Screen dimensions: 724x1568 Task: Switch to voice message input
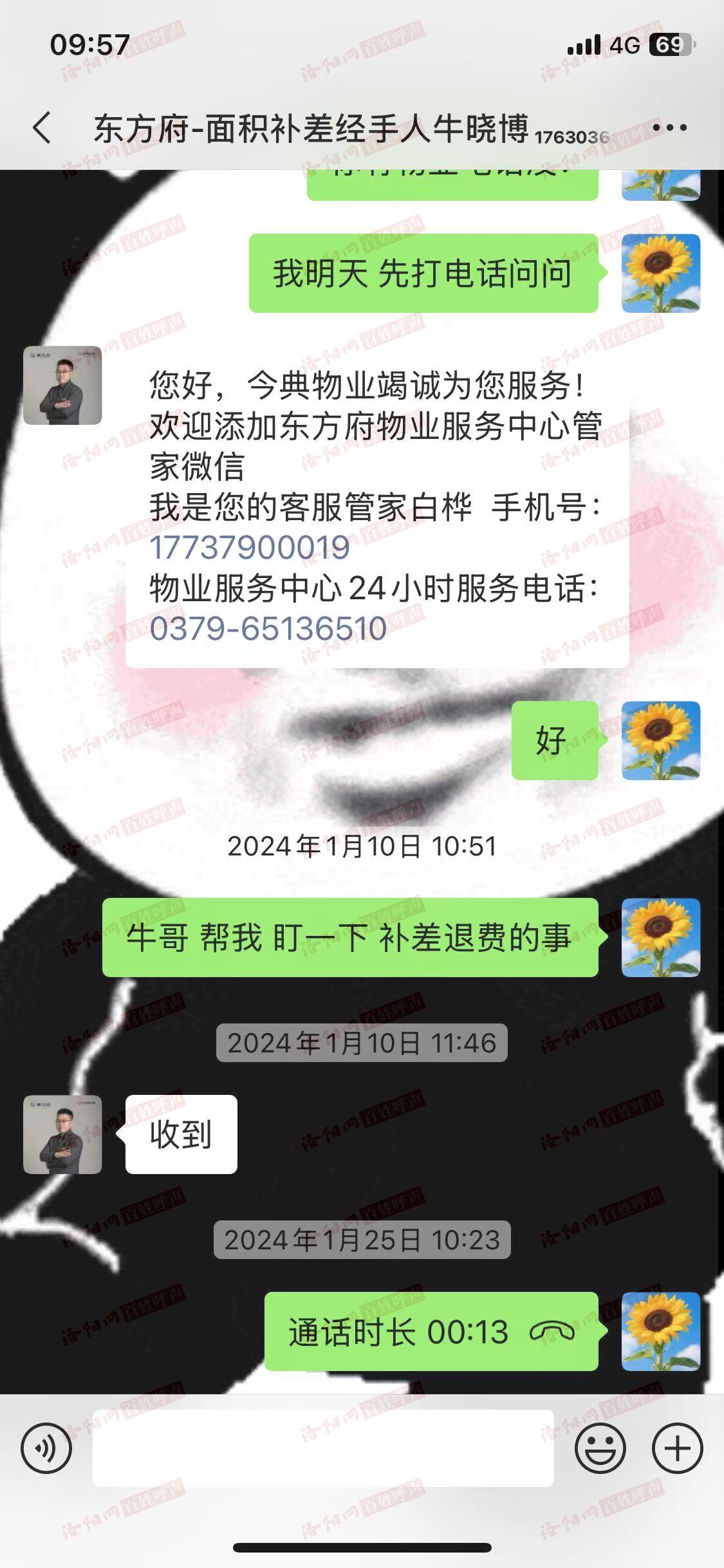(46, 1448)
